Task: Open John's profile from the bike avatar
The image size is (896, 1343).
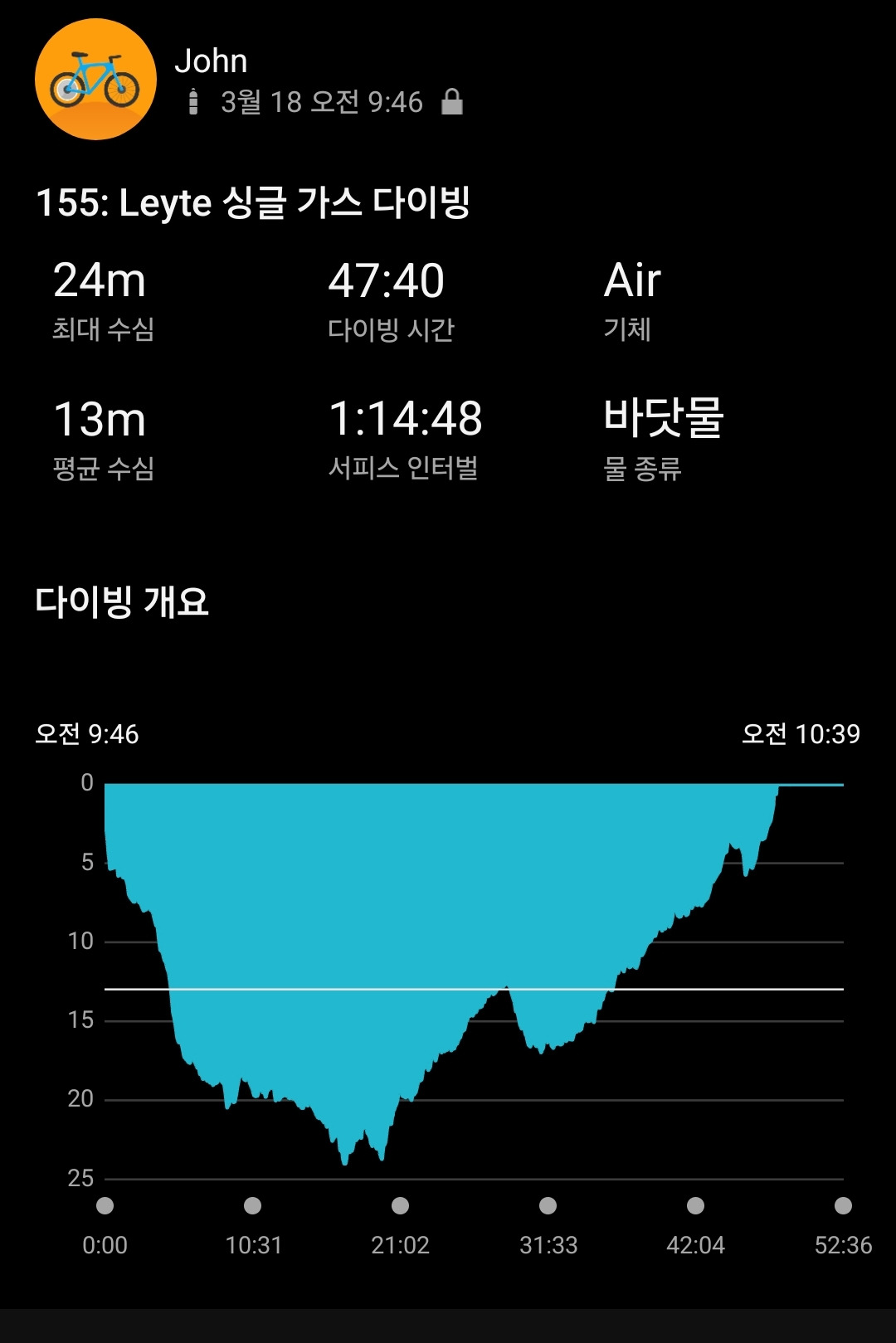Action: (95, 80)
